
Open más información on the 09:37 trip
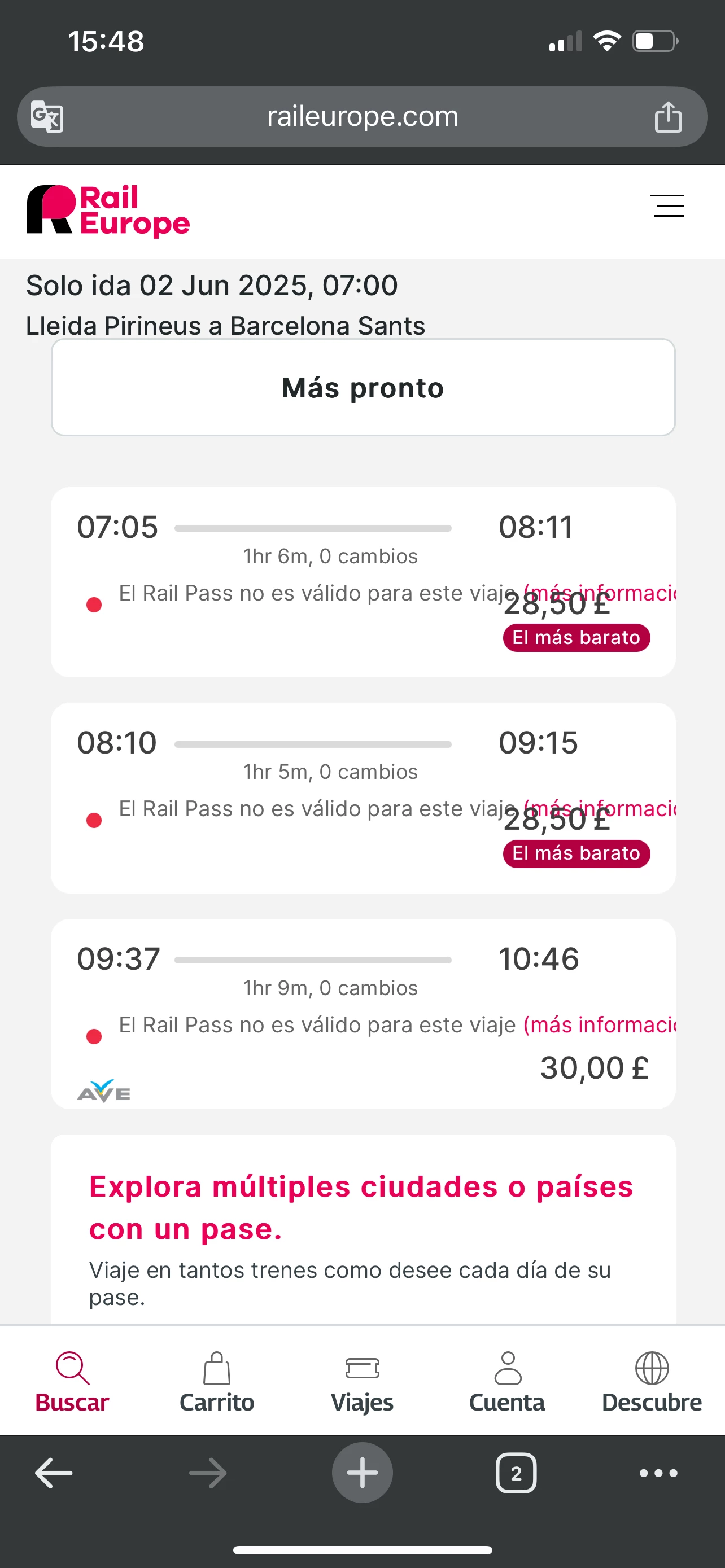[x=600, y=1025]
